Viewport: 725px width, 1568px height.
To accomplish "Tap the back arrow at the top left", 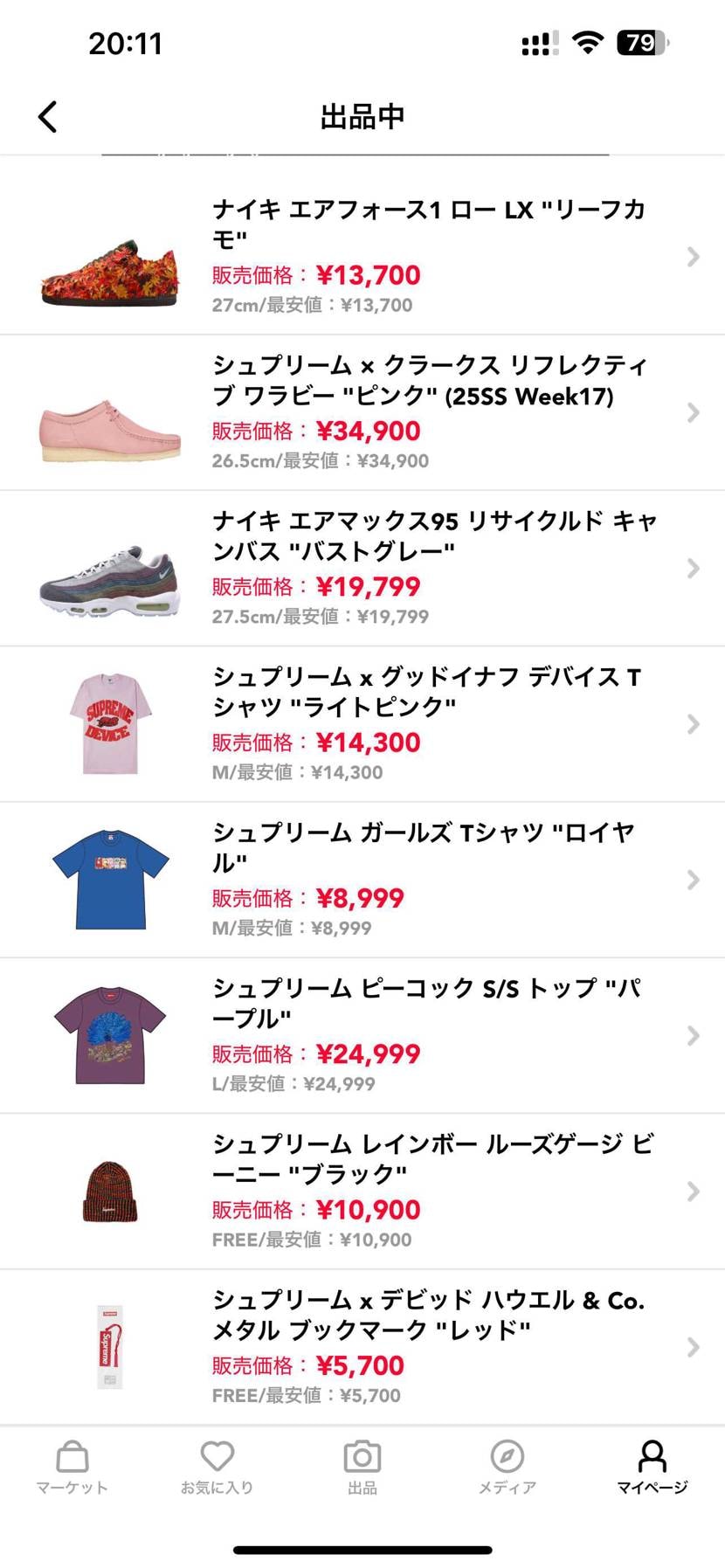I will coord(48,116).
